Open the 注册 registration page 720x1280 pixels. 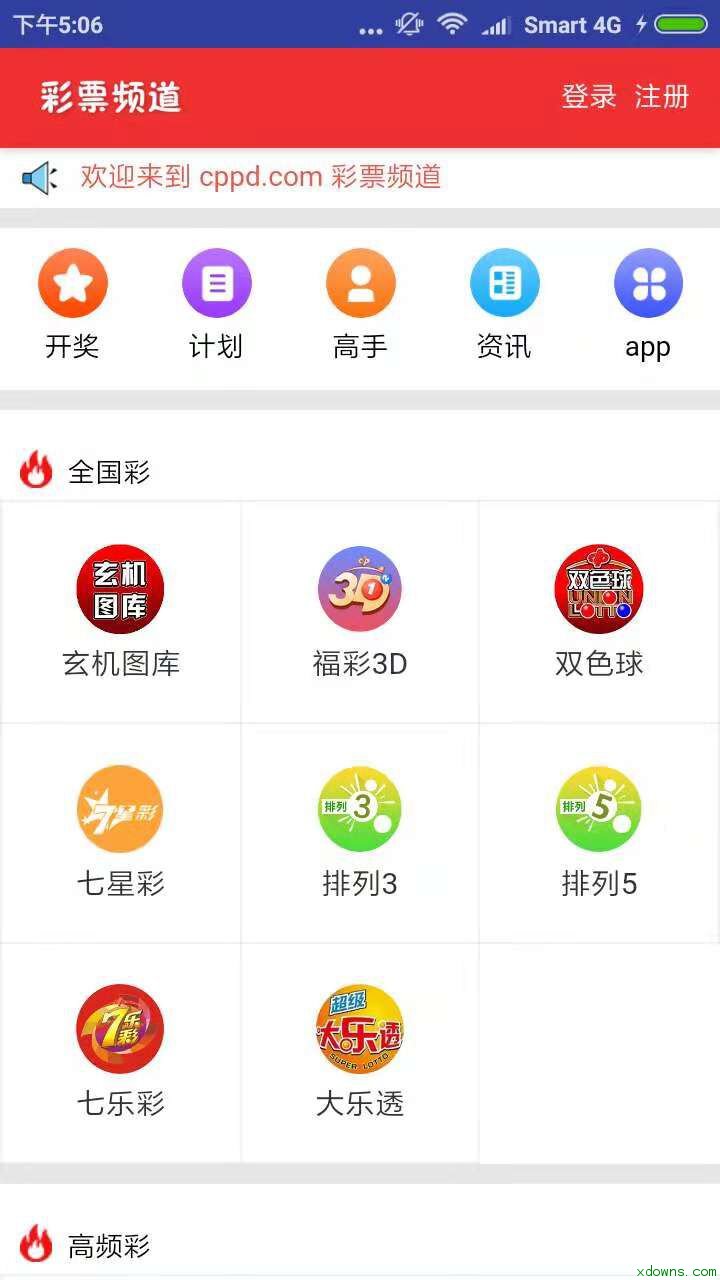tap(663, 97)
